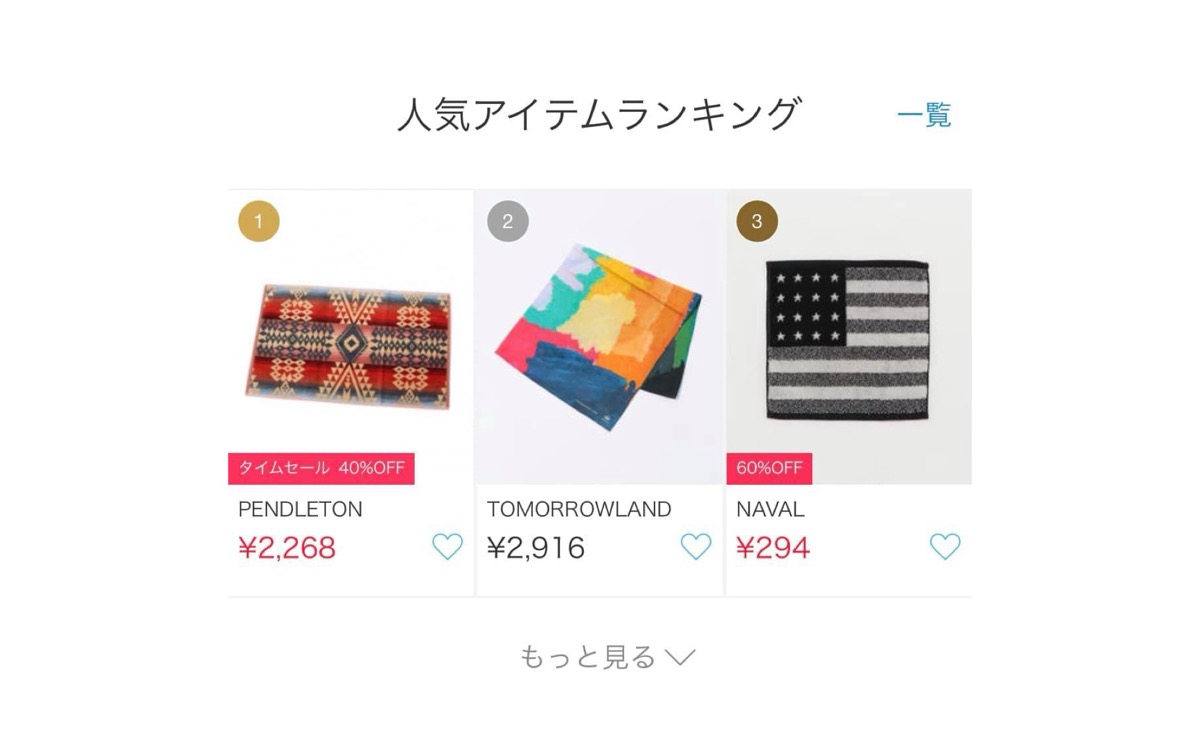Open the TOMORROWLAND colorful scarf card
1200x750 pixels.
(599, 340)
